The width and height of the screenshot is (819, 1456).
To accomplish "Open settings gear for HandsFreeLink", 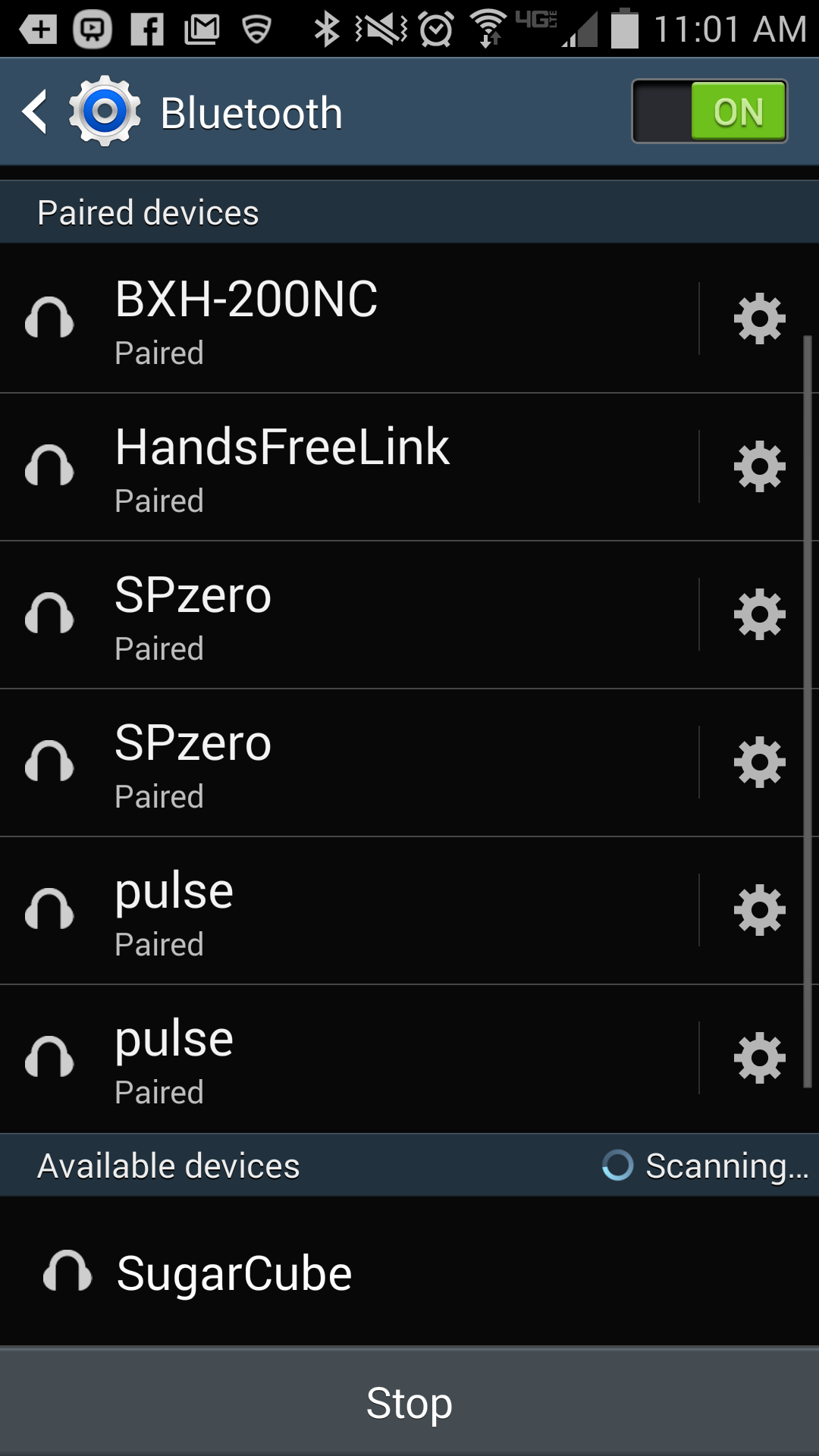I will pos(759,466).
